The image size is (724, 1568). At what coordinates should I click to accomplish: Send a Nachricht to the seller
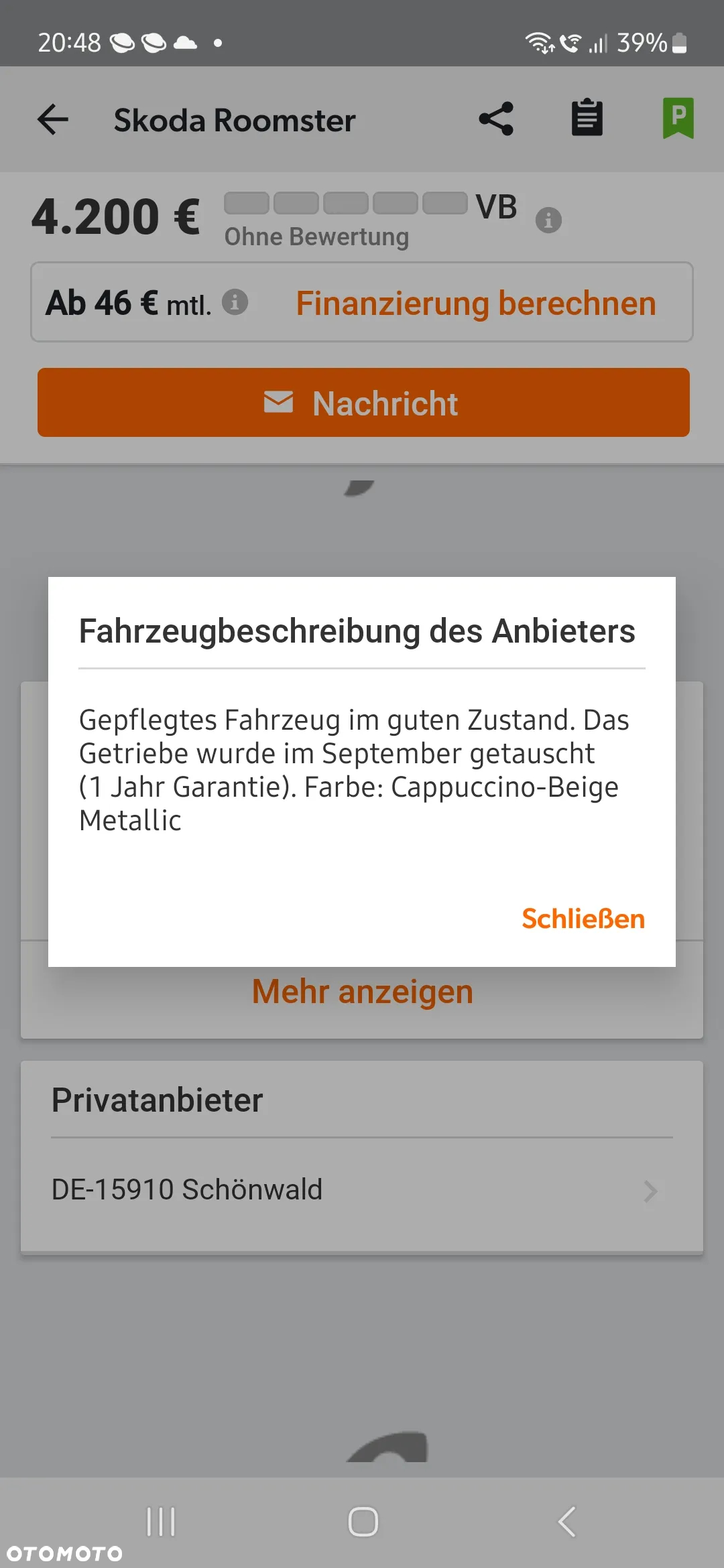tap(363, 403)
